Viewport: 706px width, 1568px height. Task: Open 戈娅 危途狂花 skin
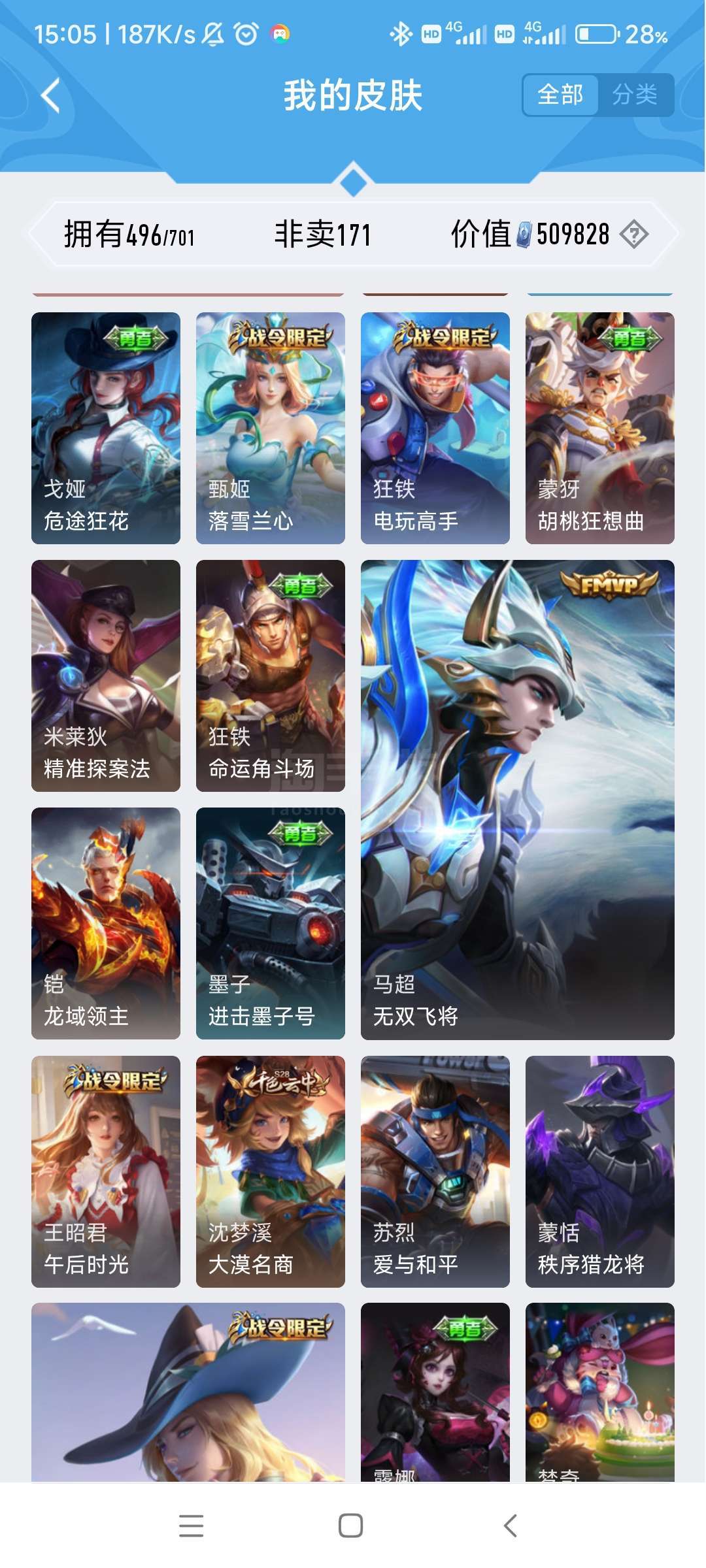tap(106, 428)
